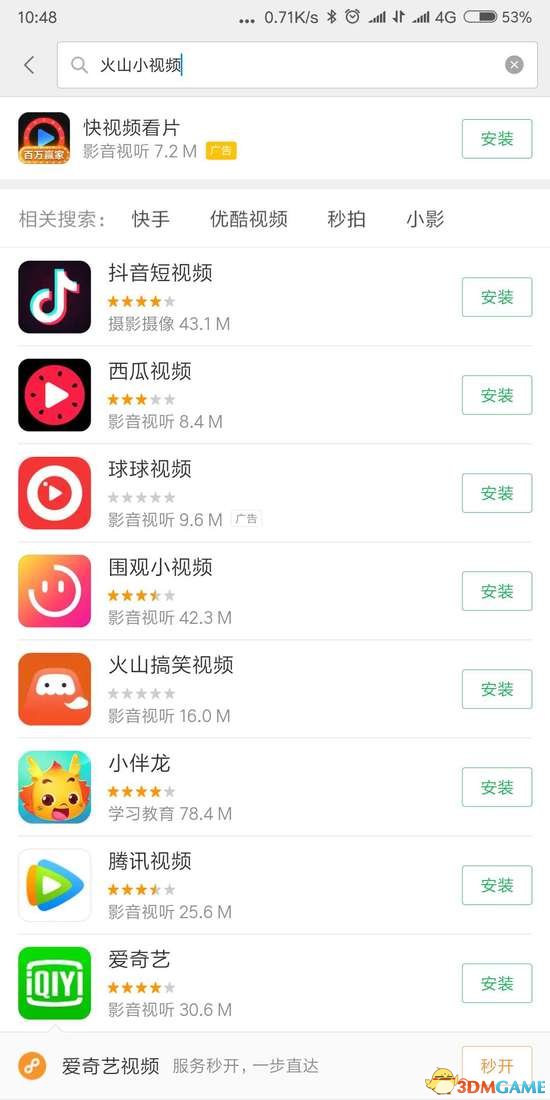Install 爱奇艺 app
Viewport: 550px width, 1100px height.
pyautogui.click(x=497, y=983)
